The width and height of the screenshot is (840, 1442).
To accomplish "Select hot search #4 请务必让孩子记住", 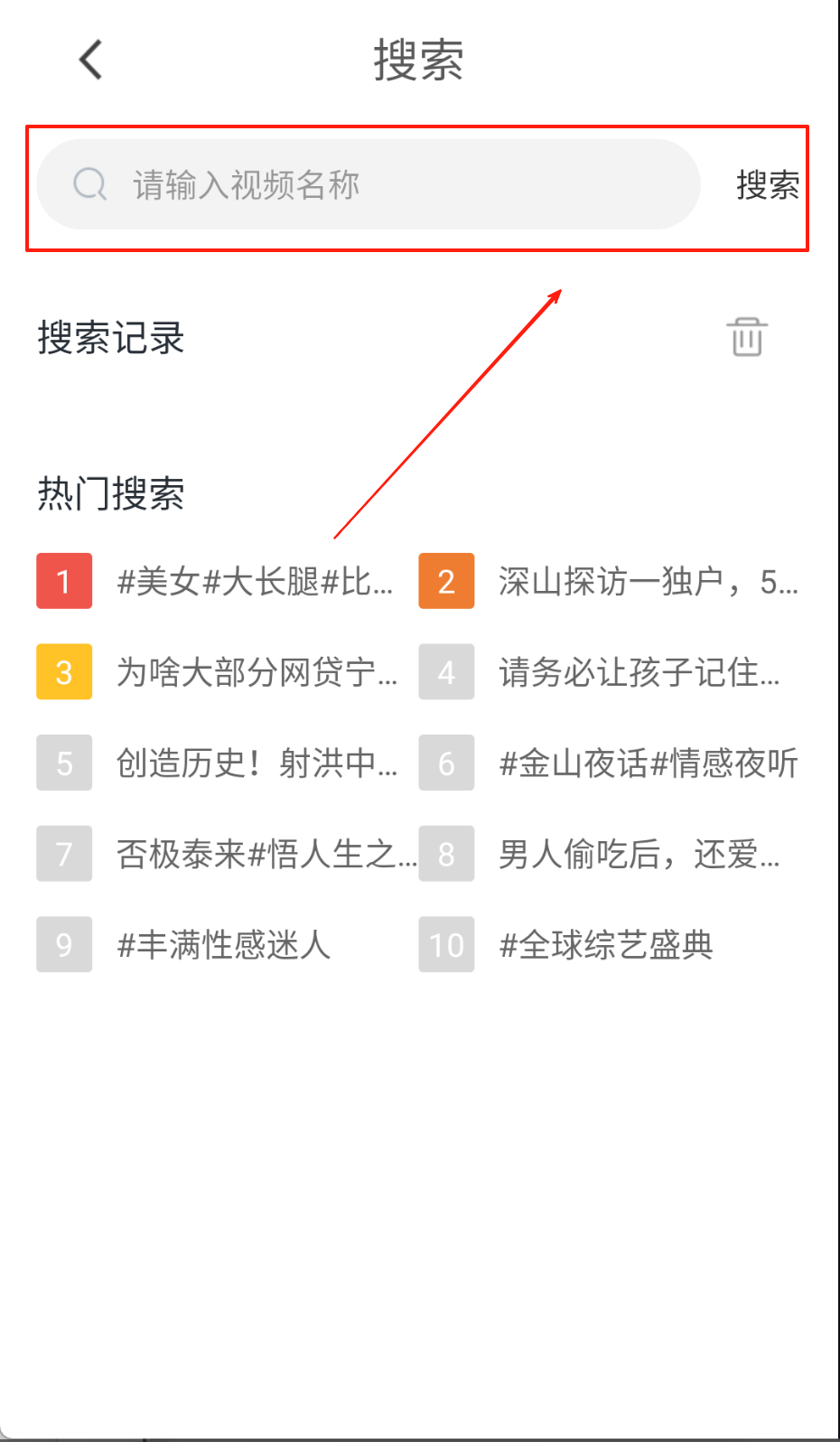I will coord(639,672).
